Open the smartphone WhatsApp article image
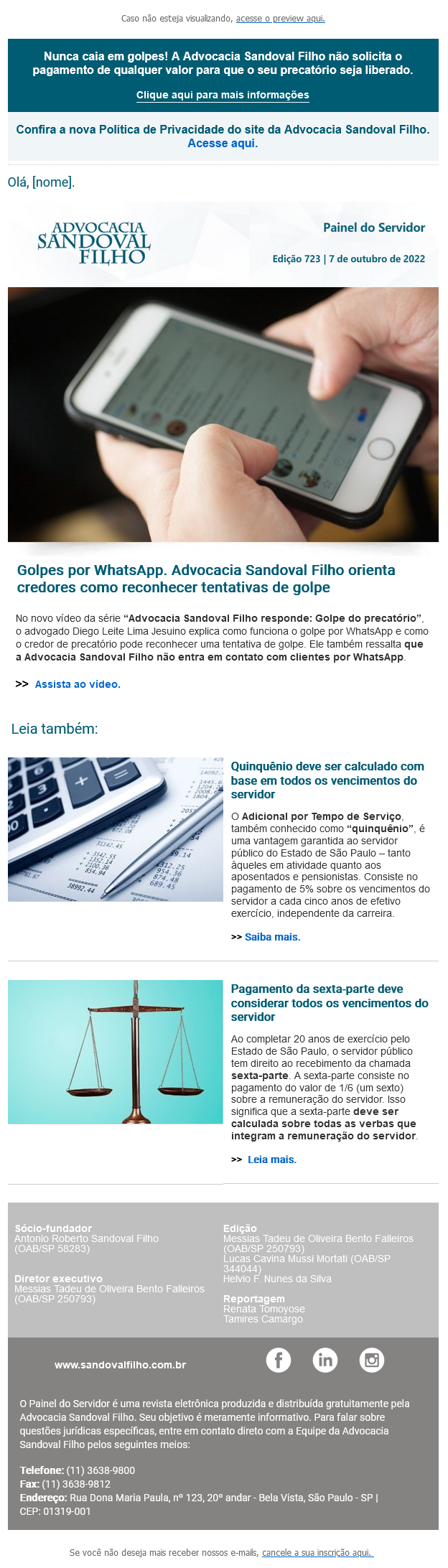Screen dimensions: 448x1568 tap(223, 414)
